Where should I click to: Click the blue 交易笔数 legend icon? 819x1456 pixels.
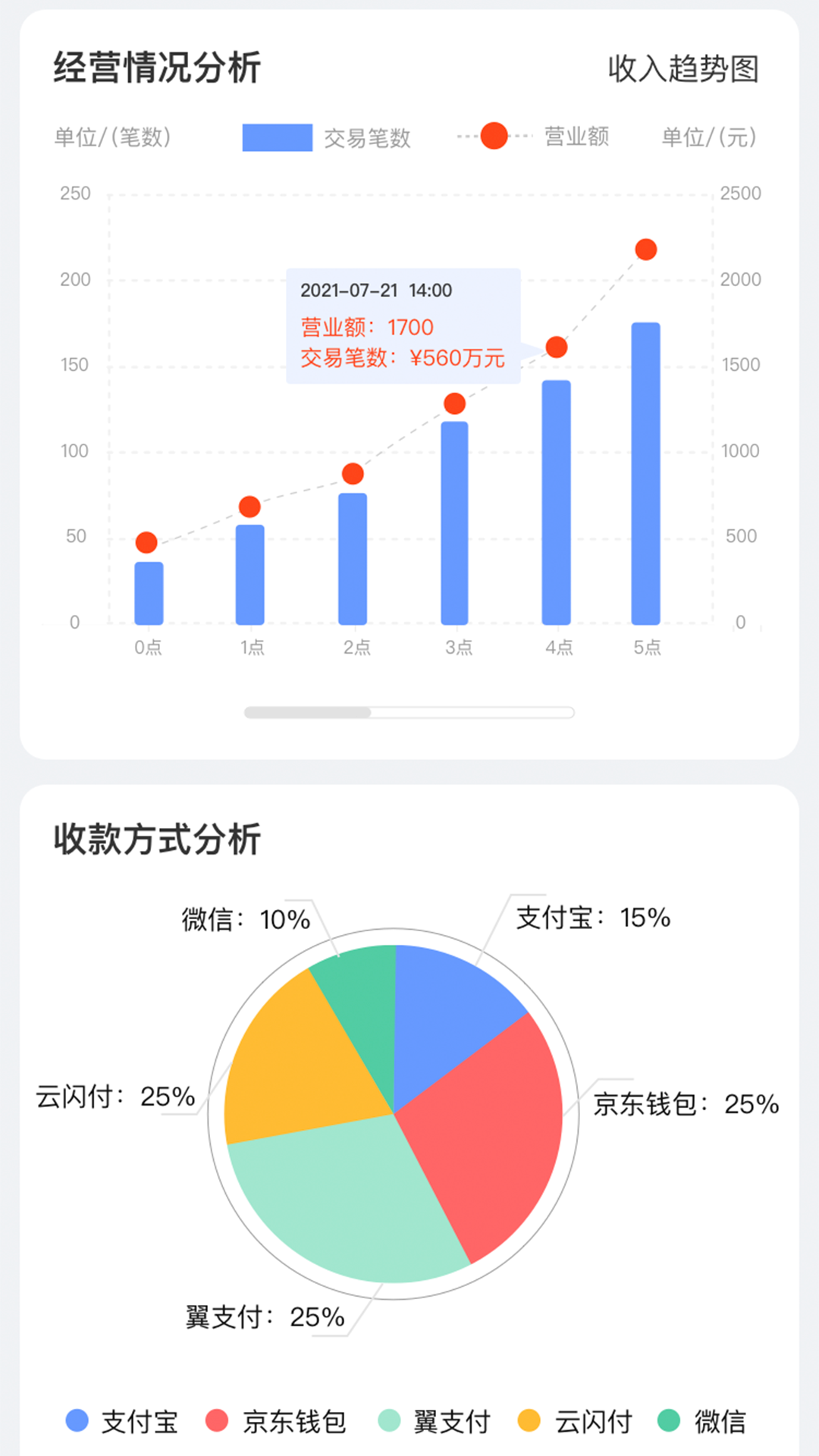pos(277,137)
